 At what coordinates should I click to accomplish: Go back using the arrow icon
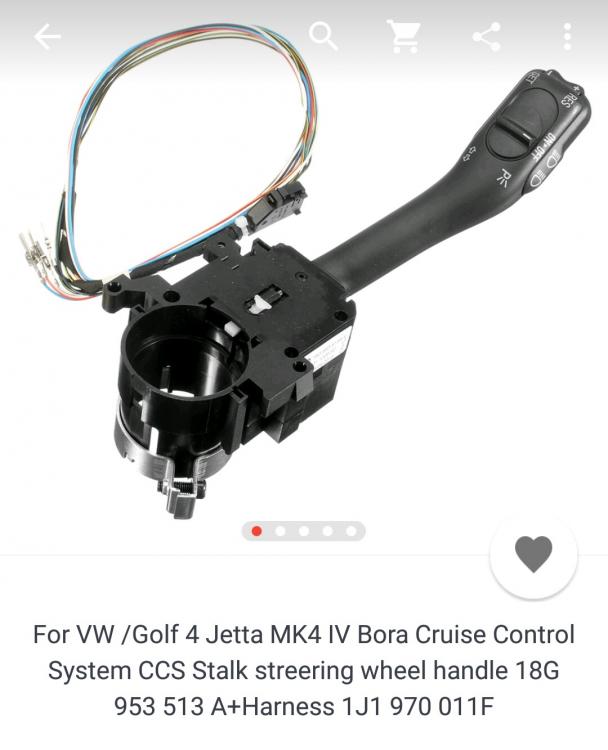point(47,37)
